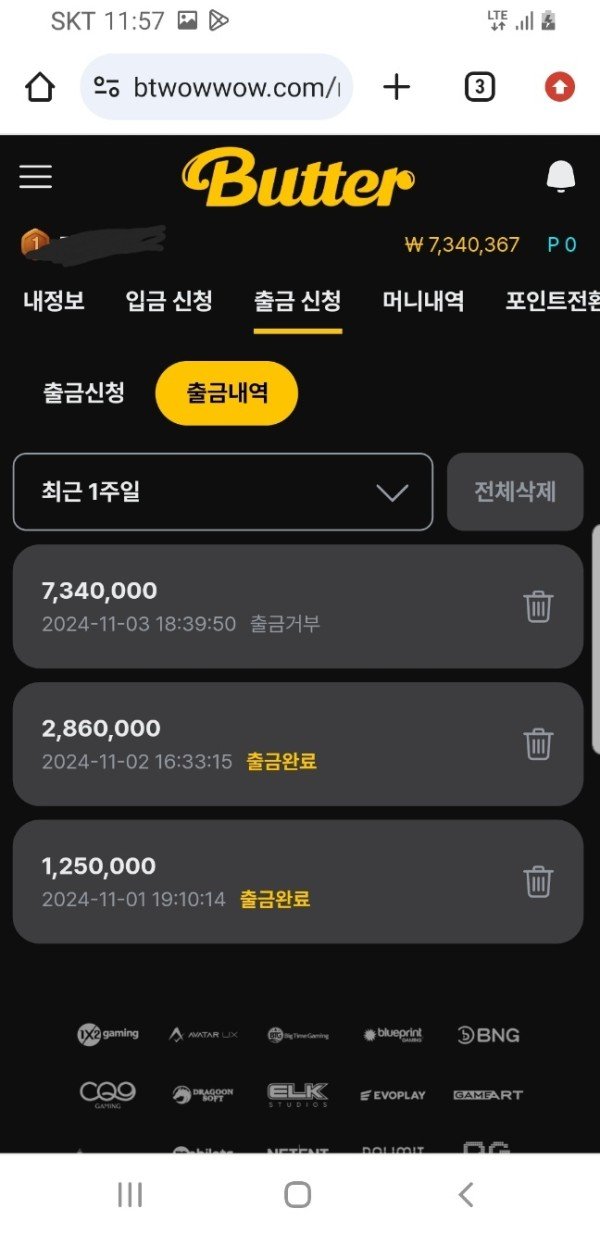
Task: Go back using the system back button
Action: click(465, 1194)
